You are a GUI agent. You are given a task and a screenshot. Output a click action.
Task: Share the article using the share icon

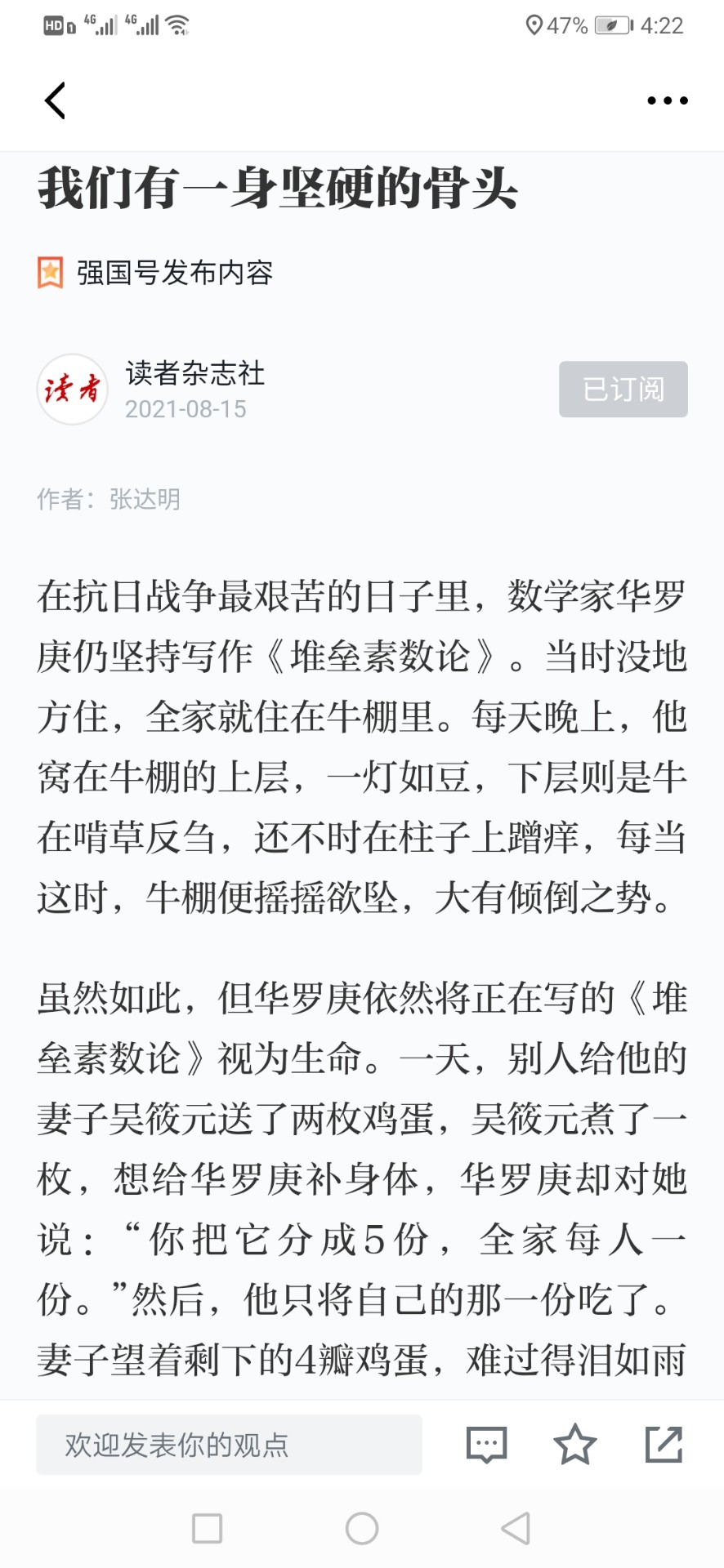coord(664,1444)
